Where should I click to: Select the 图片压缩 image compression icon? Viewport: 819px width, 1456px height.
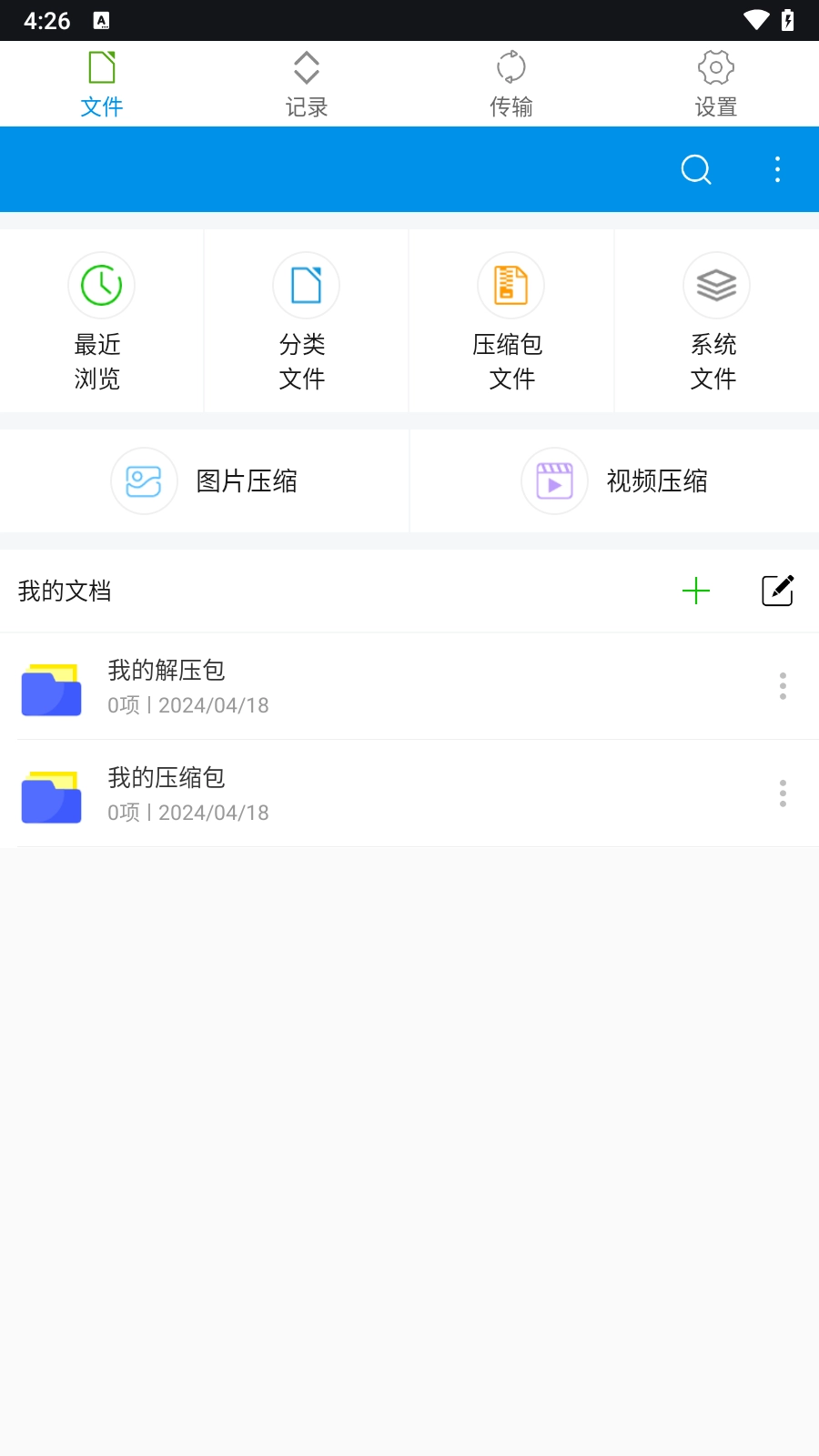[144, 480]
